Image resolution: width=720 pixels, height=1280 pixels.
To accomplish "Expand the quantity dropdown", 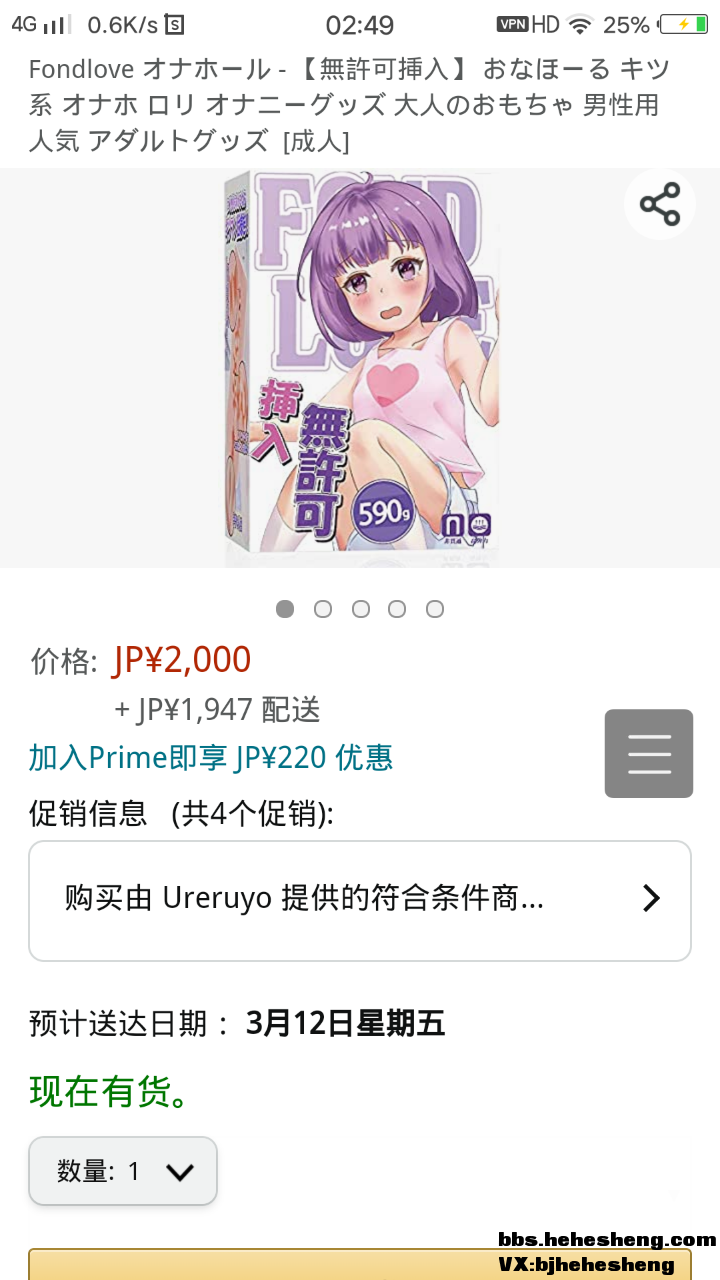I will [x=123, y=1171].
